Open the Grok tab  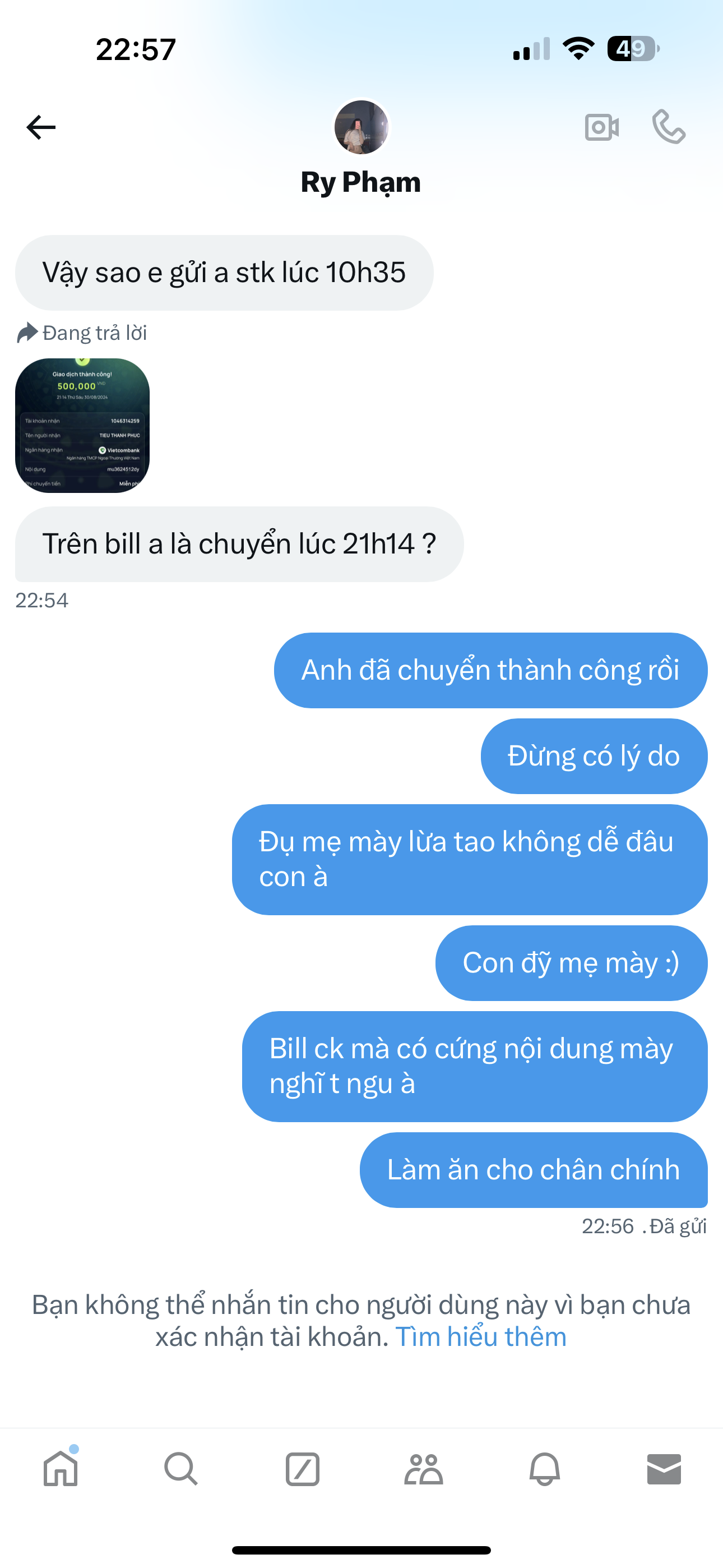click(x=303, y=1469)
